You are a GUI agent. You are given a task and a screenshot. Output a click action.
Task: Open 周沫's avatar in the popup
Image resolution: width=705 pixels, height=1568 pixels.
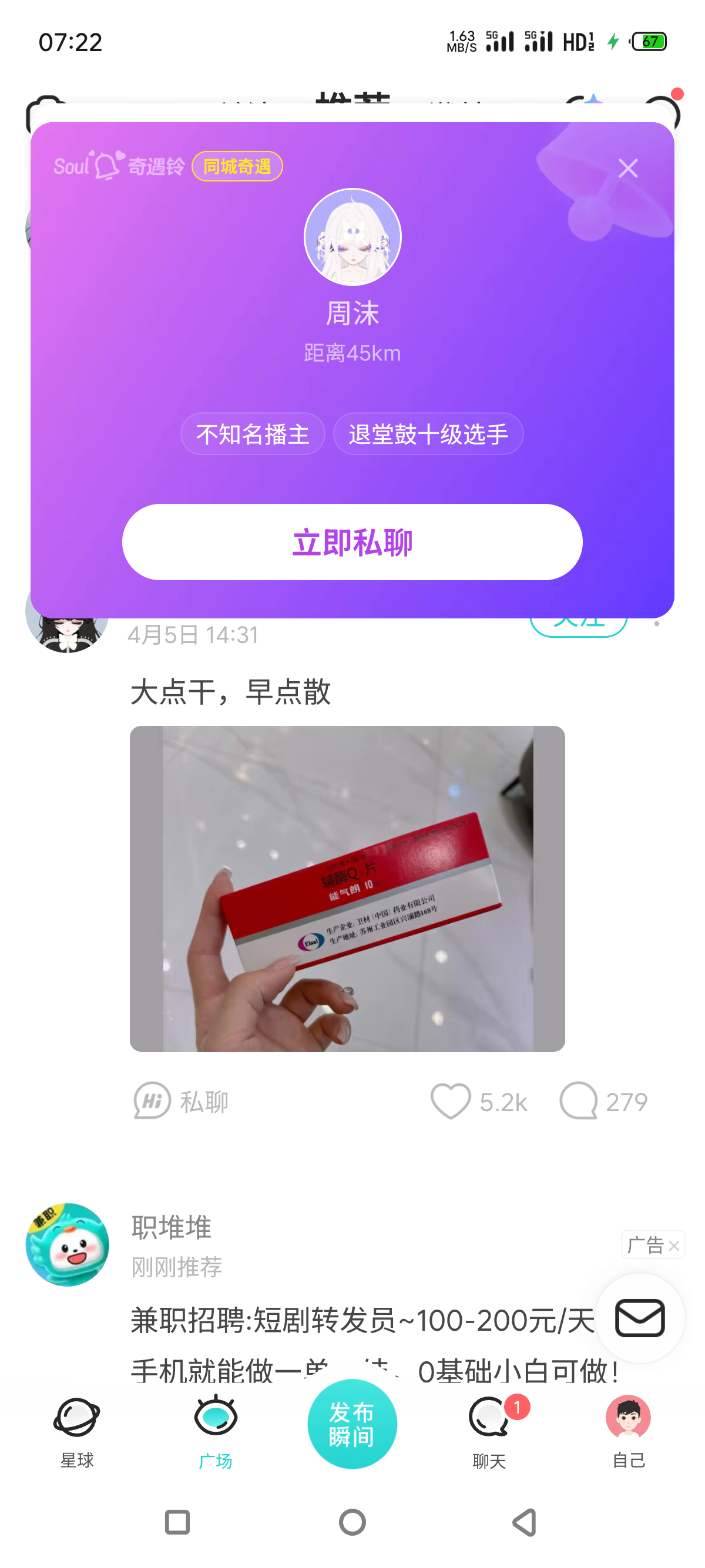(x=352, y=237)
